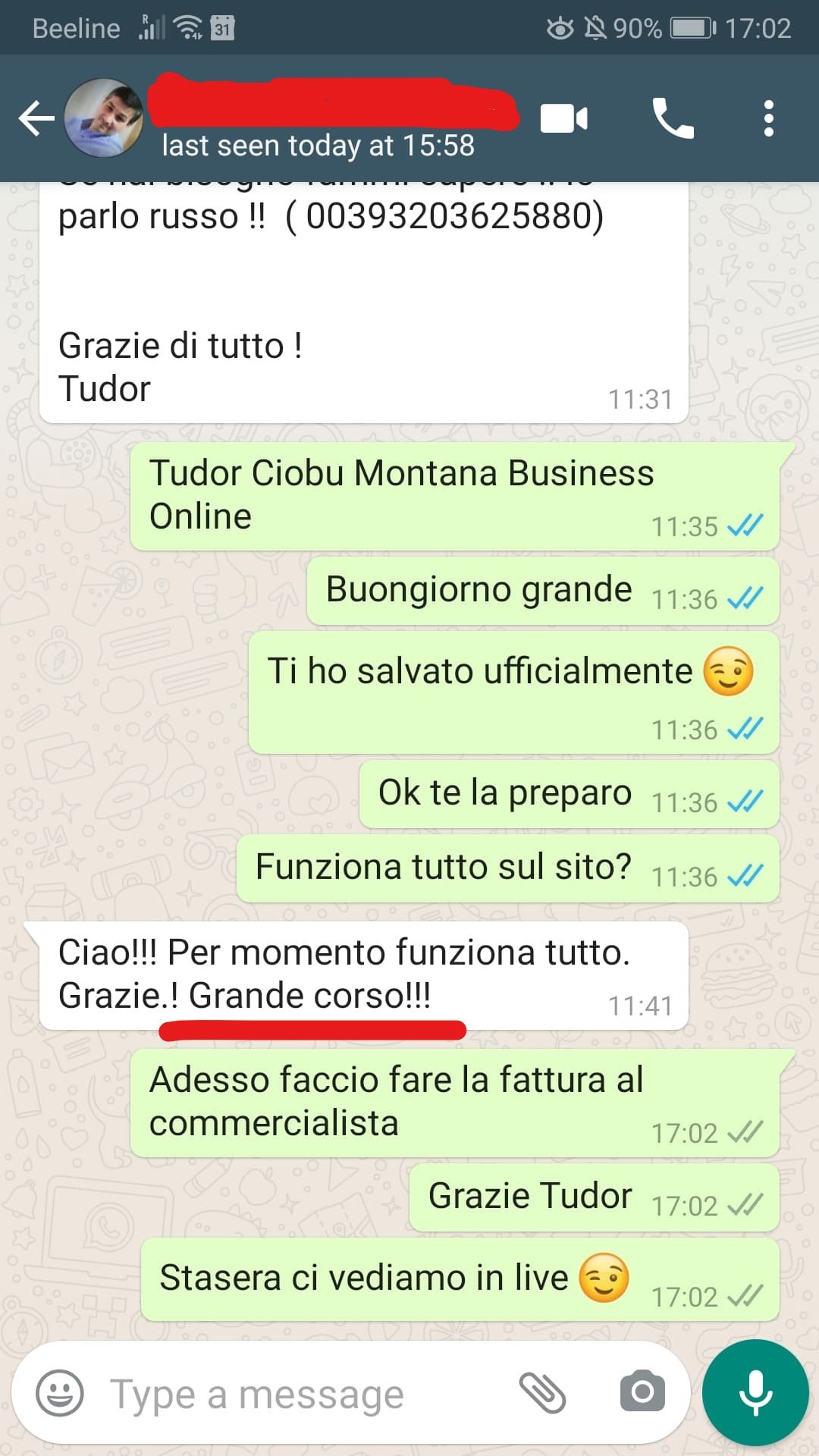
Task: Open the overflow menu
Action: [768, 119]
